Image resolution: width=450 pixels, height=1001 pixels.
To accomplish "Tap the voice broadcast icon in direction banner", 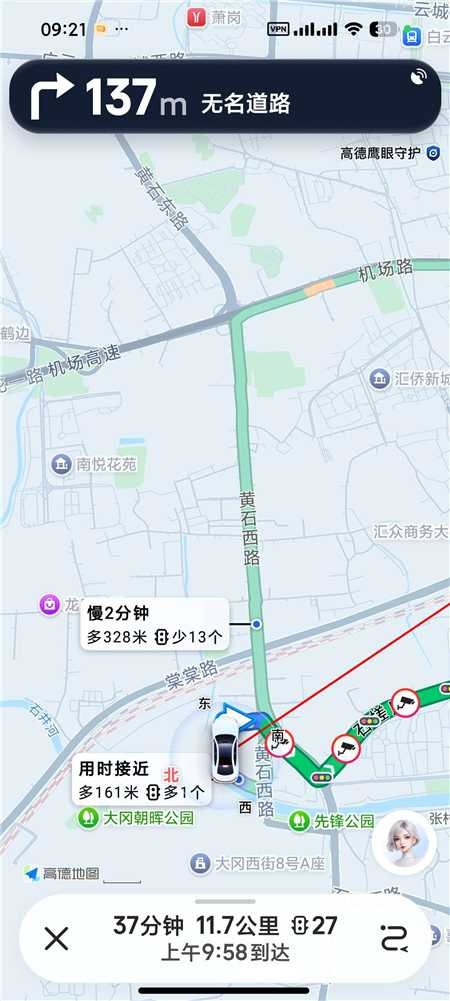I will click(418, 77).
